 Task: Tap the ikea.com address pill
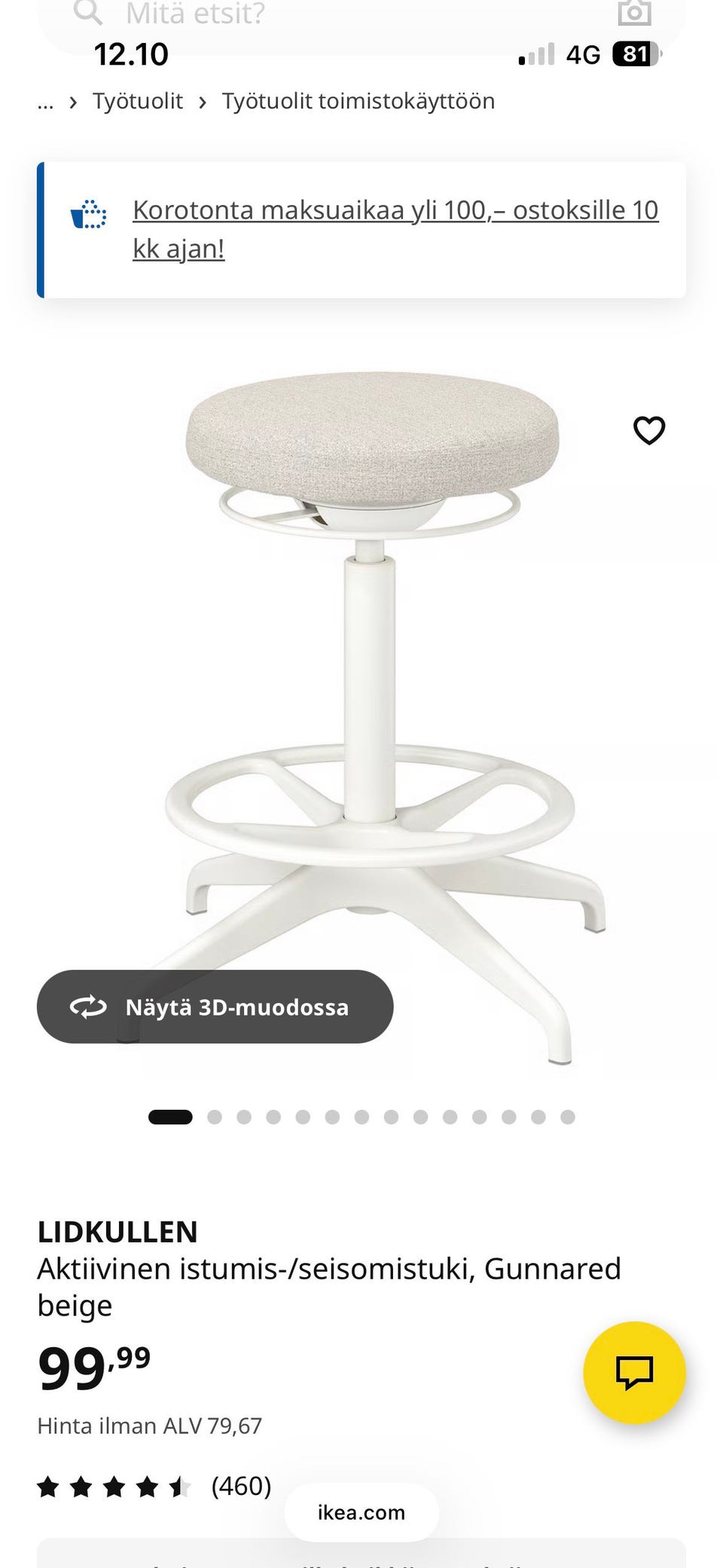pos(361,1512)
